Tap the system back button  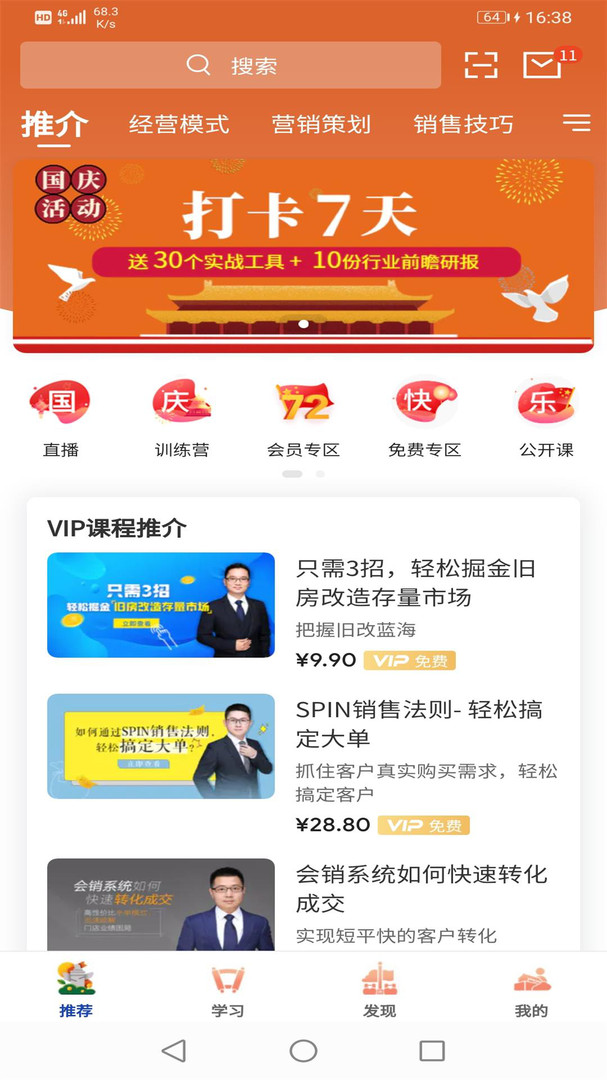pos(174,1050)
